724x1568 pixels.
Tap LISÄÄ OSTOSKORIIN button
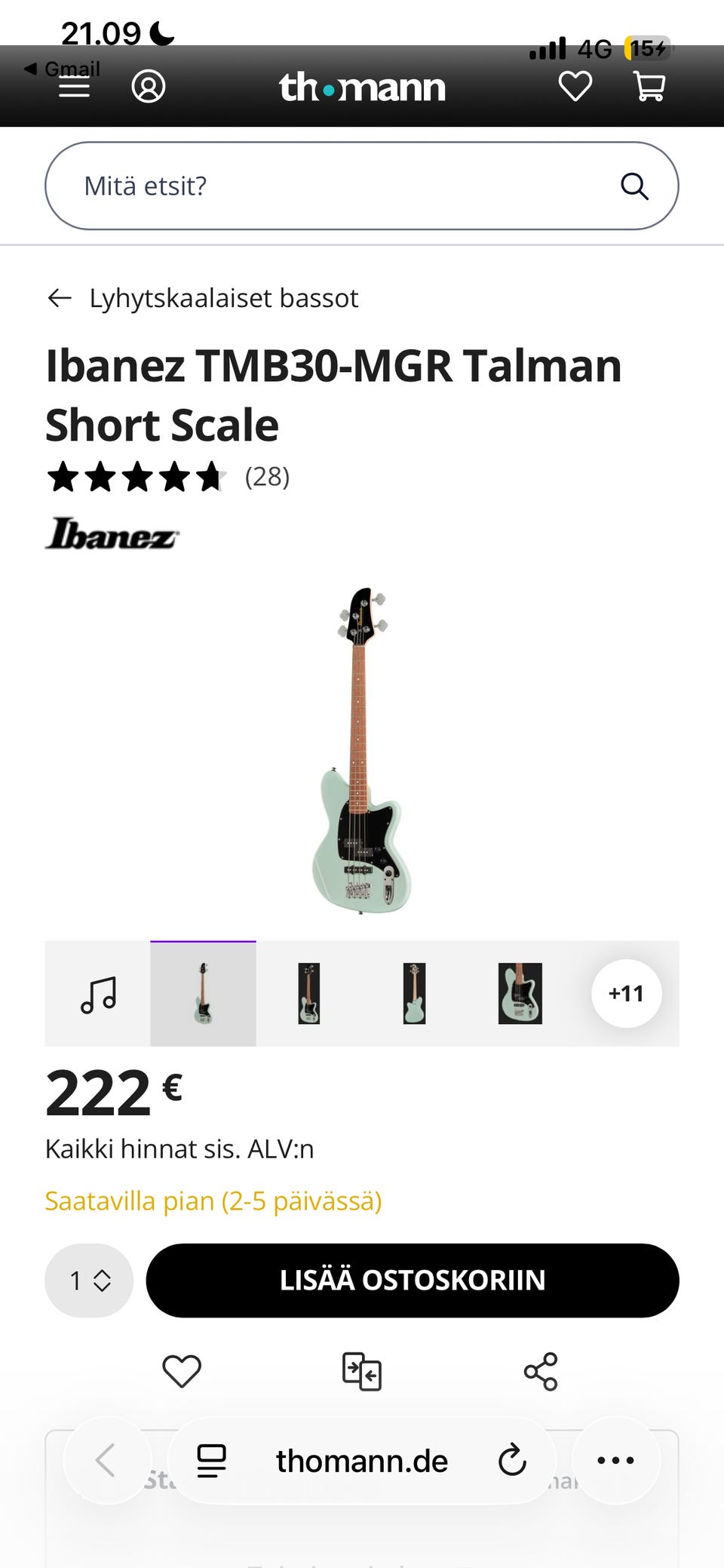pos(413,1281)
